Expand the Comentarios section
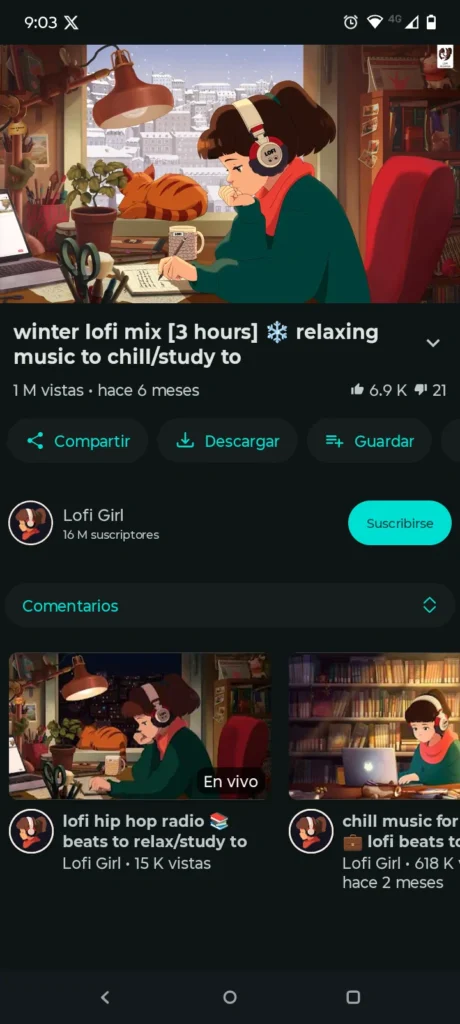The height and width of the screenshot is (1024, 460). pos(230,605)
